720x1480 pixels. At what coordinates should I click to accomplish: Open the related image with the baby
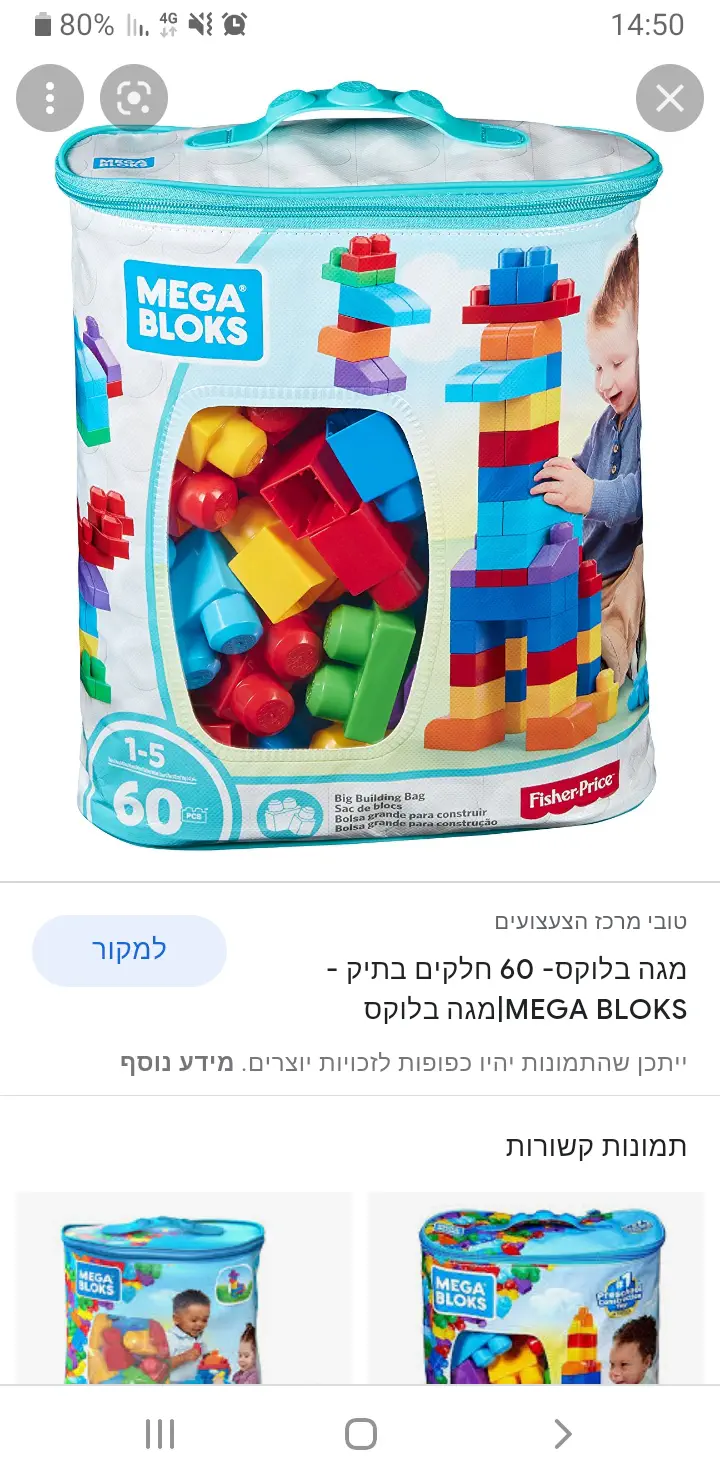click(540, 1290)
